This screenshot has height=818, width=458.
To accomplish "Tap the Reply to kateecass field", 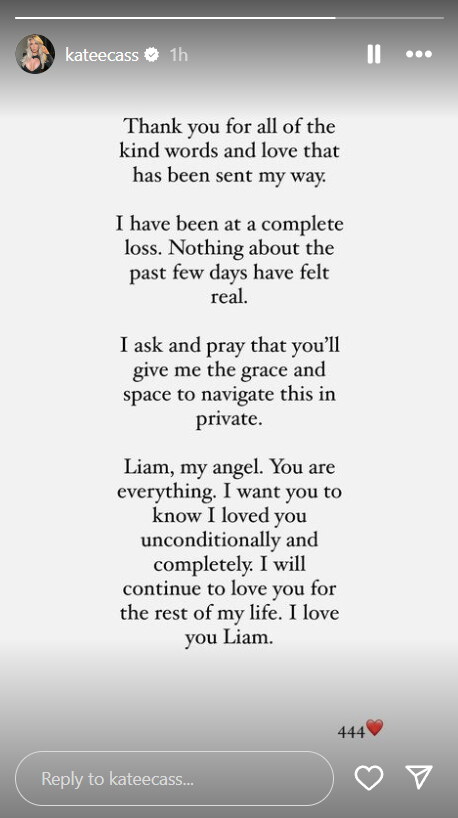I will pos(174,779).
